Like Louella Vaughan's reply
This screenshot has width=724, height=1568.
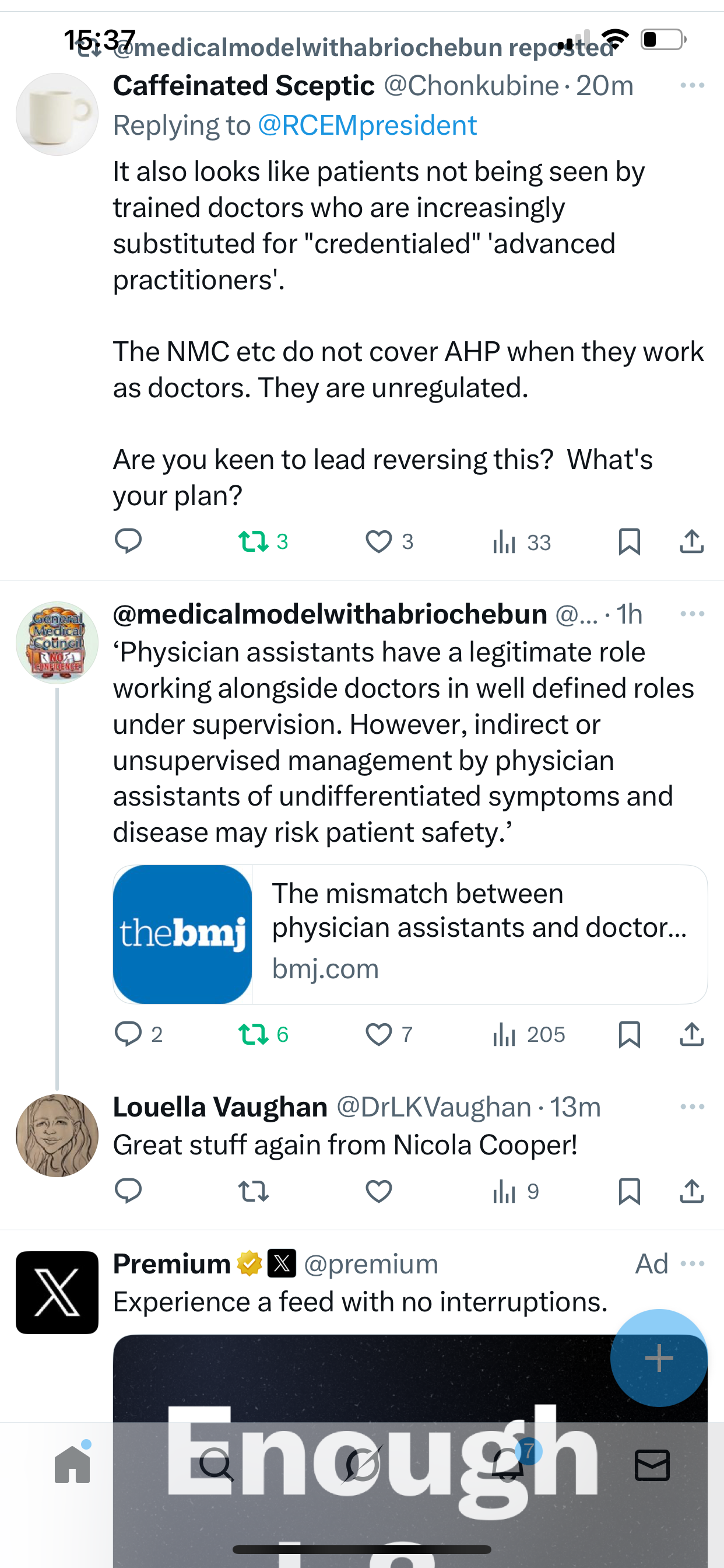378,1191
